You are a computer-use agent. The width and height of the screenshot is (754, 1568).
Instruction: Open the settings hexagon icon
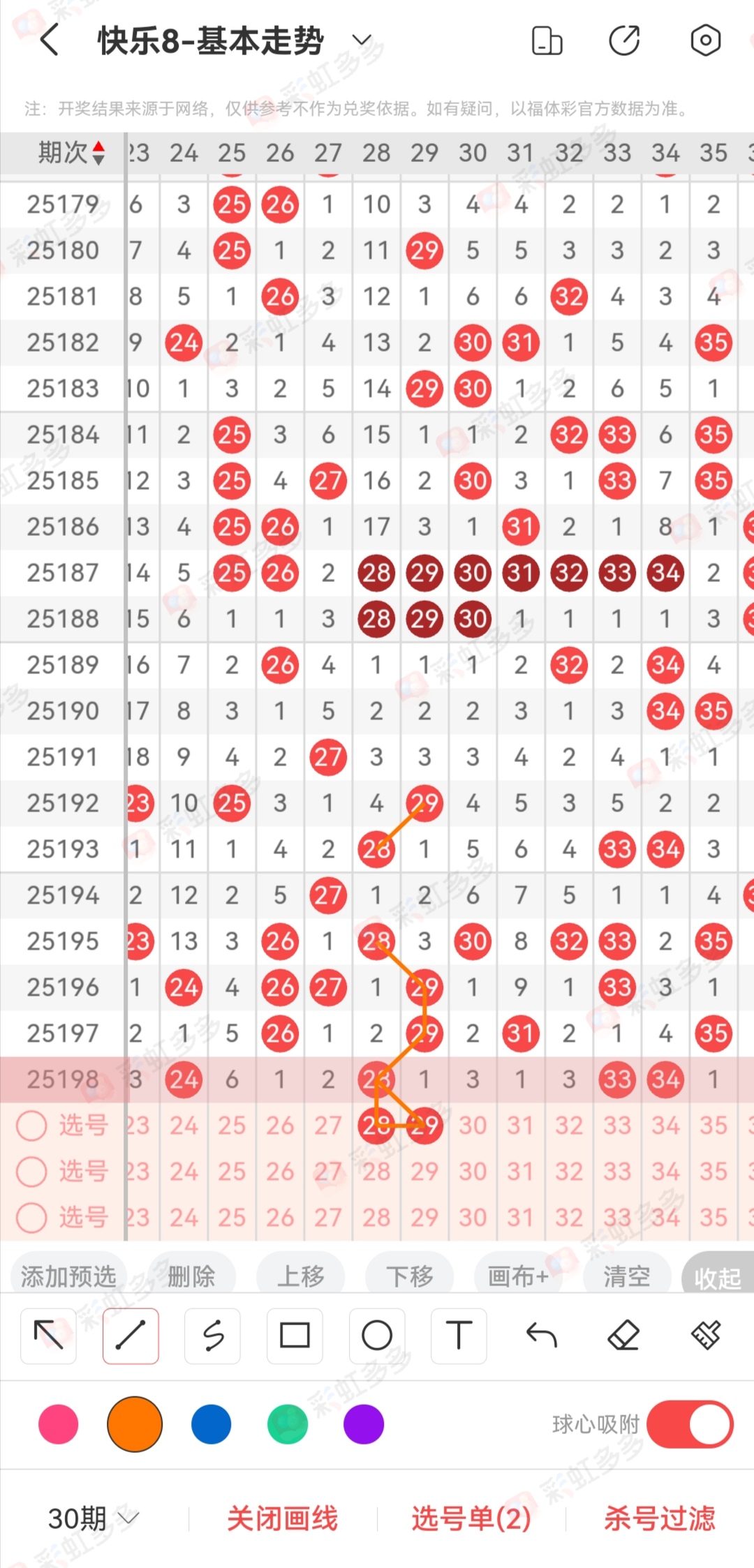(705, 40)
